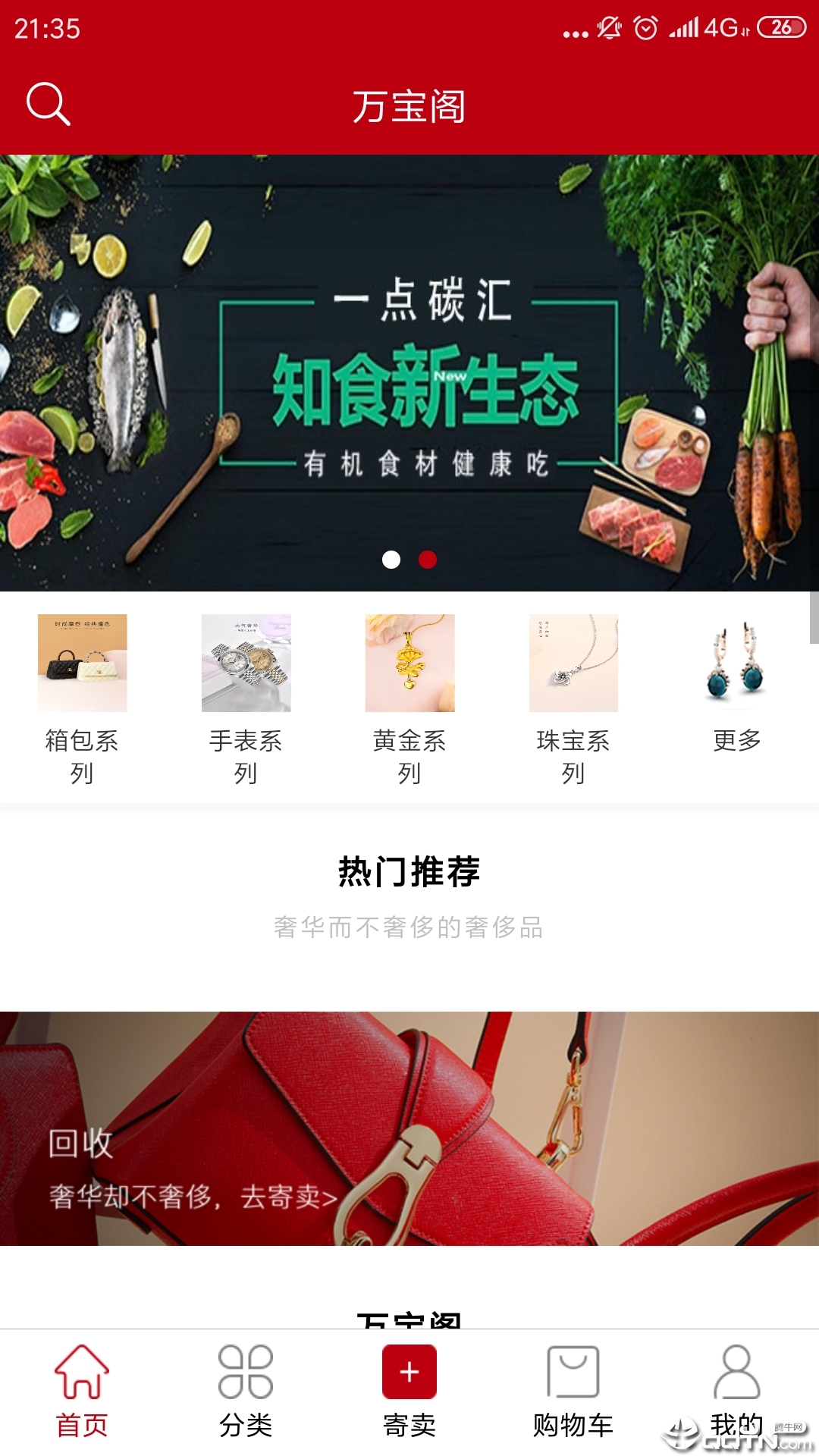Open the 购物车 shopping cart tab
Image resolution: width=819 pixels, height=1456 pixels.
pos(573,1392)
